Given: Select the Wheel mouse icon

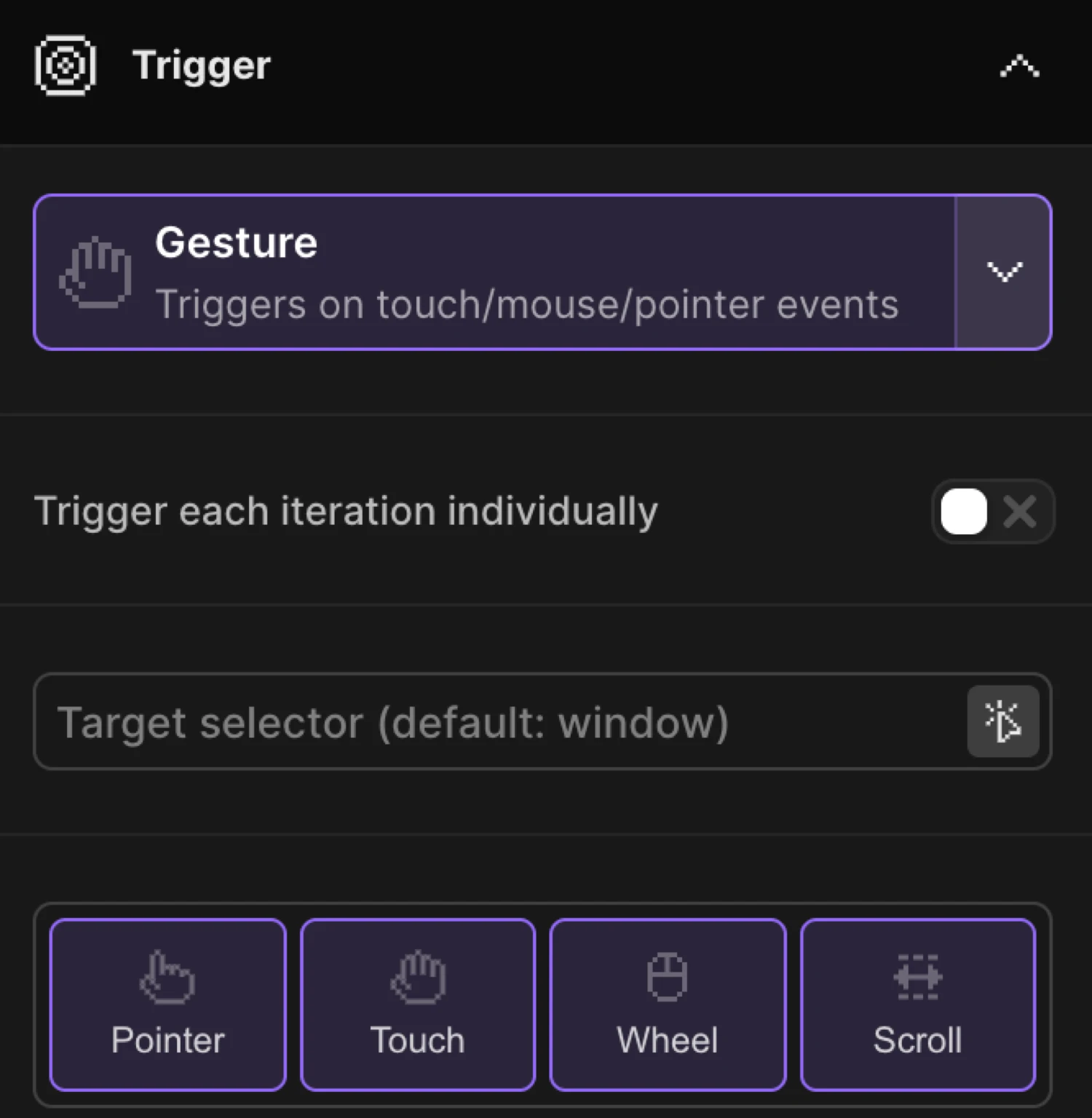Looking at the screenshot, I should (667, 978).
